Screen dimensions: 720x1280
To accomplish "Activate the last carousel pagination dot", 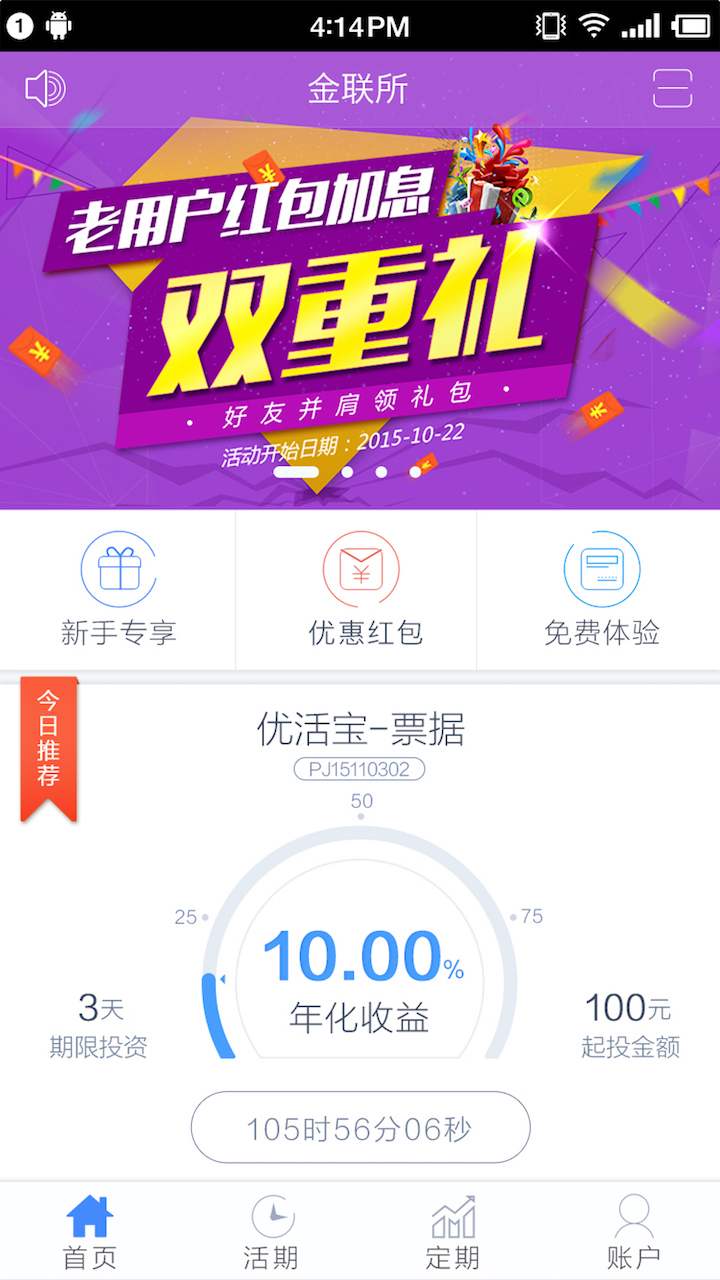I will pos(415,470).
